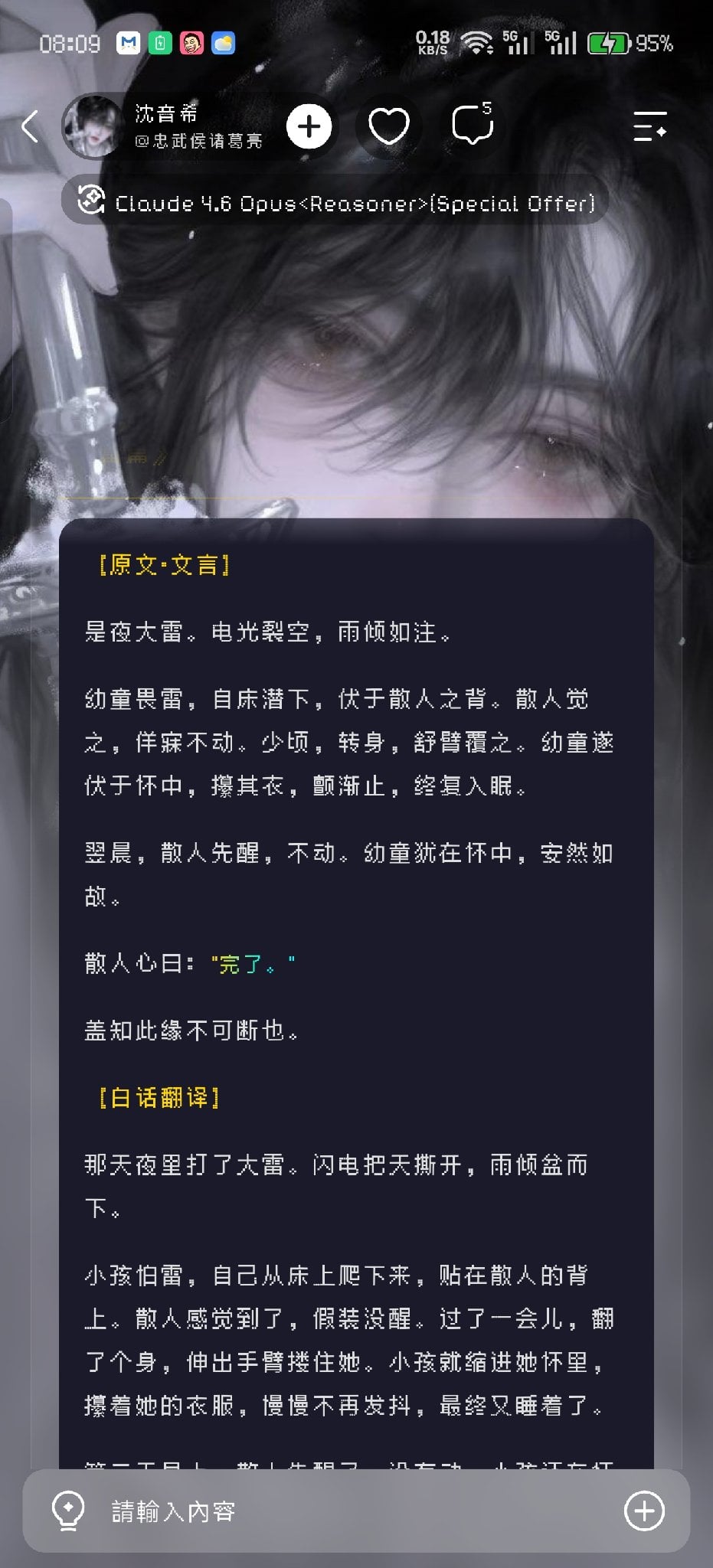Screen dimensions: 713x1568
Task: Like this character with the heart icon
Action: [389, 126]
